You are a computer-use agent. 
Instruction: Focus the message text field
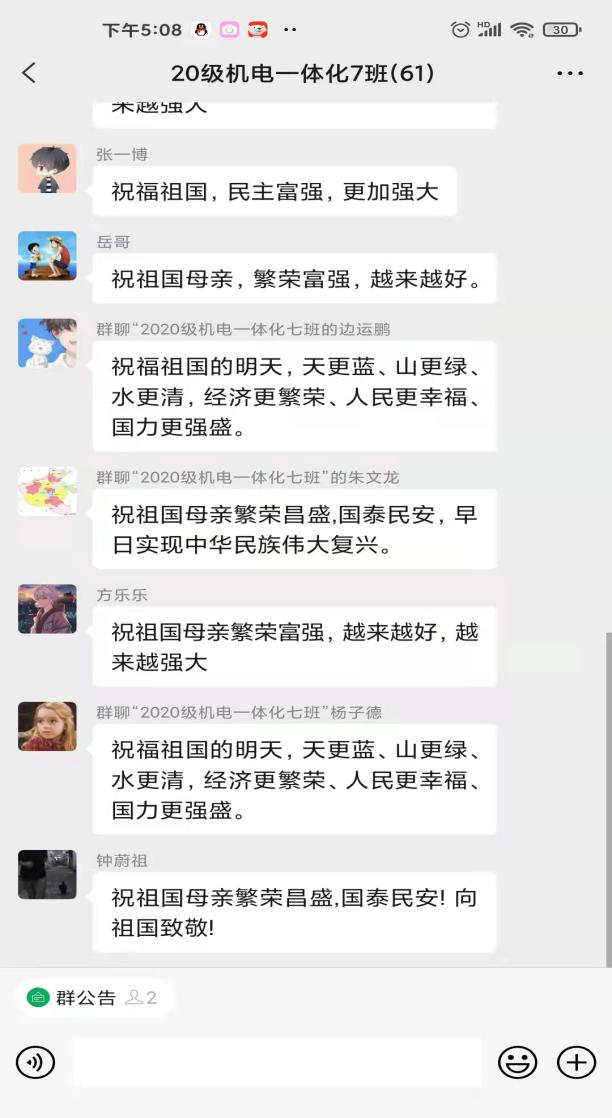tap(276, 1062)
